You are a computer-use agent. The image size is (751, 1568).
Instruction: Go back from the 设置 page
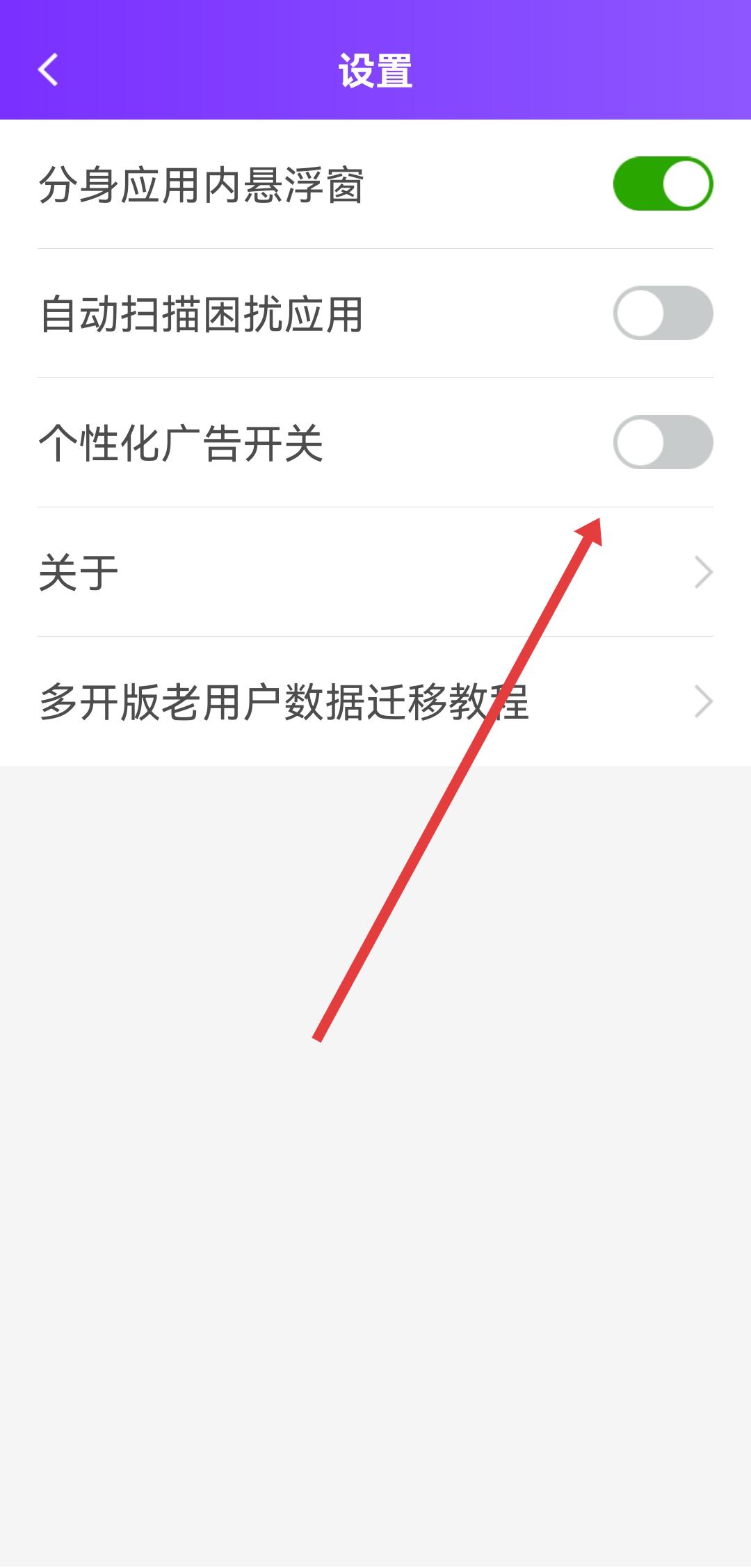click(48, 70)
